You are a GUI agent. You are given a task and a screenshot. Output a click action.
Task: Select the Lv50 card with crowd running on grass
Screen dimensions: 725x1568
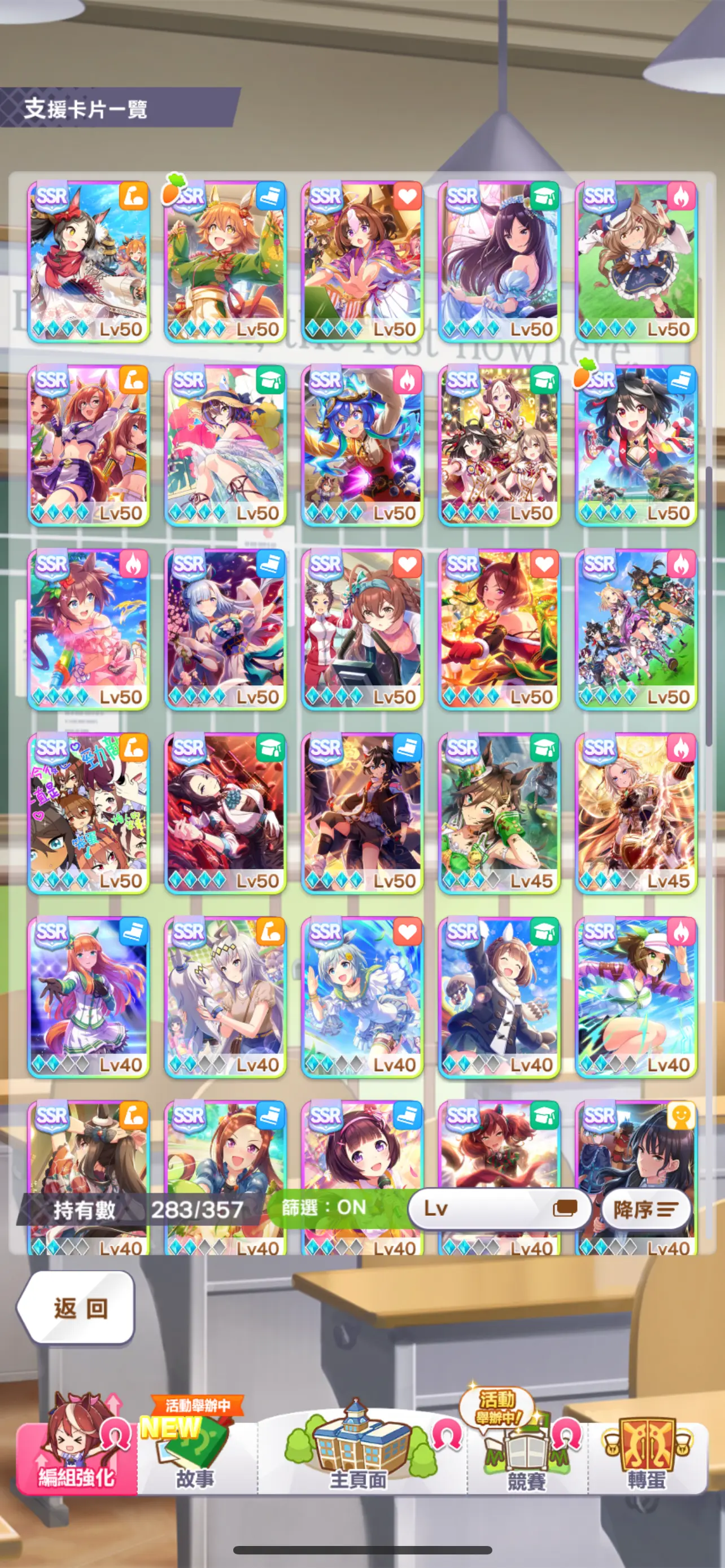point(636,629)
